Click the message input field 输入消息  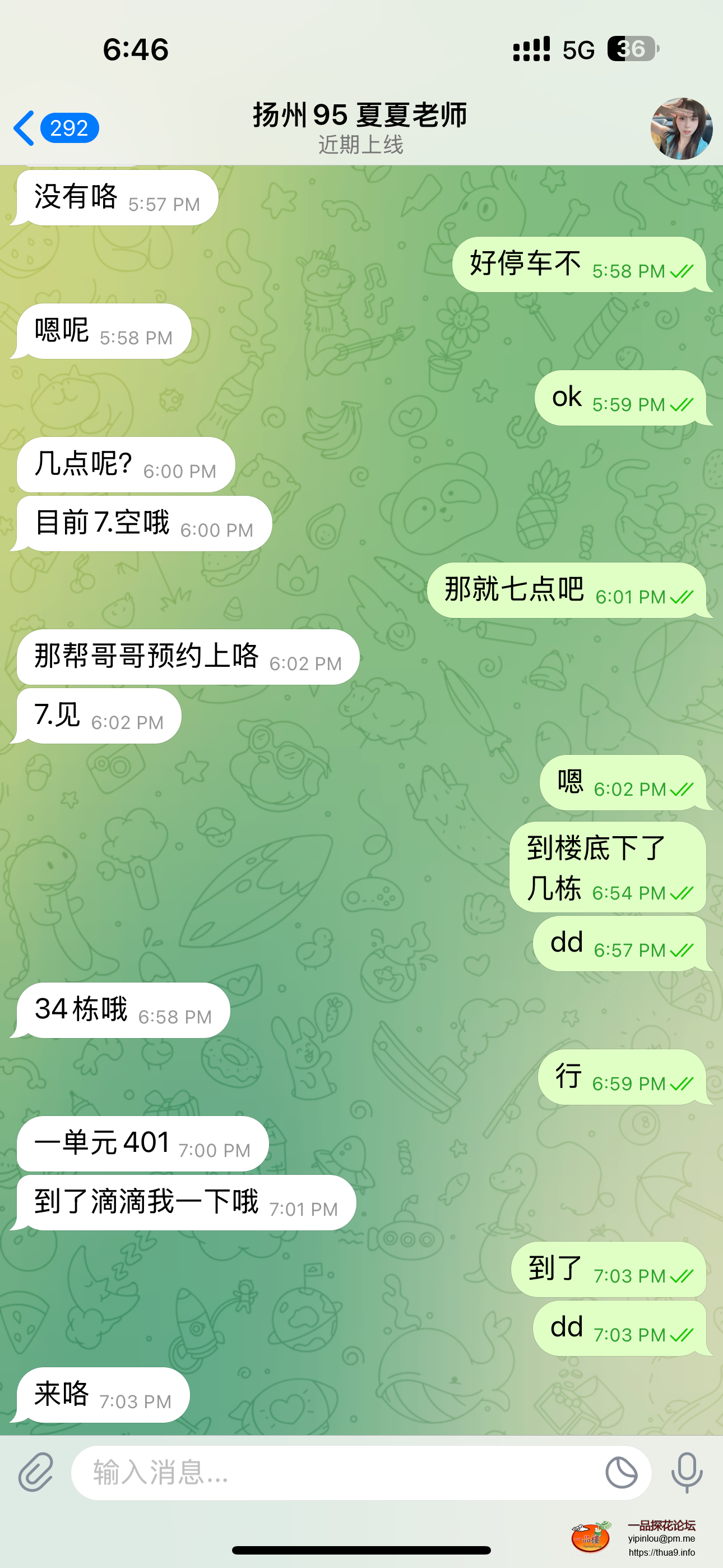pyautogui.click(x=304, y=1474)
